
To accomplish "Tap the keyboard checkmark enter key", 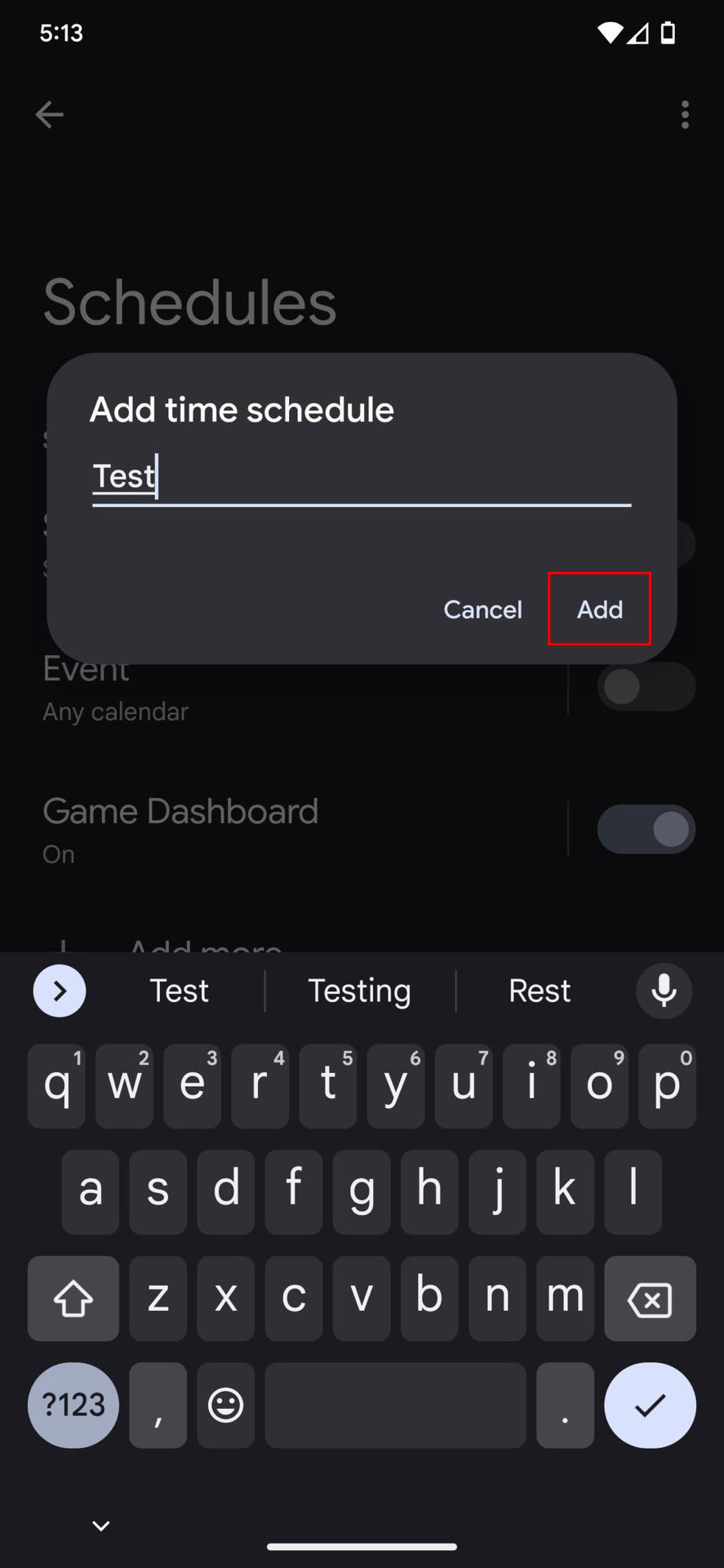I will [x=650, y=1405].
